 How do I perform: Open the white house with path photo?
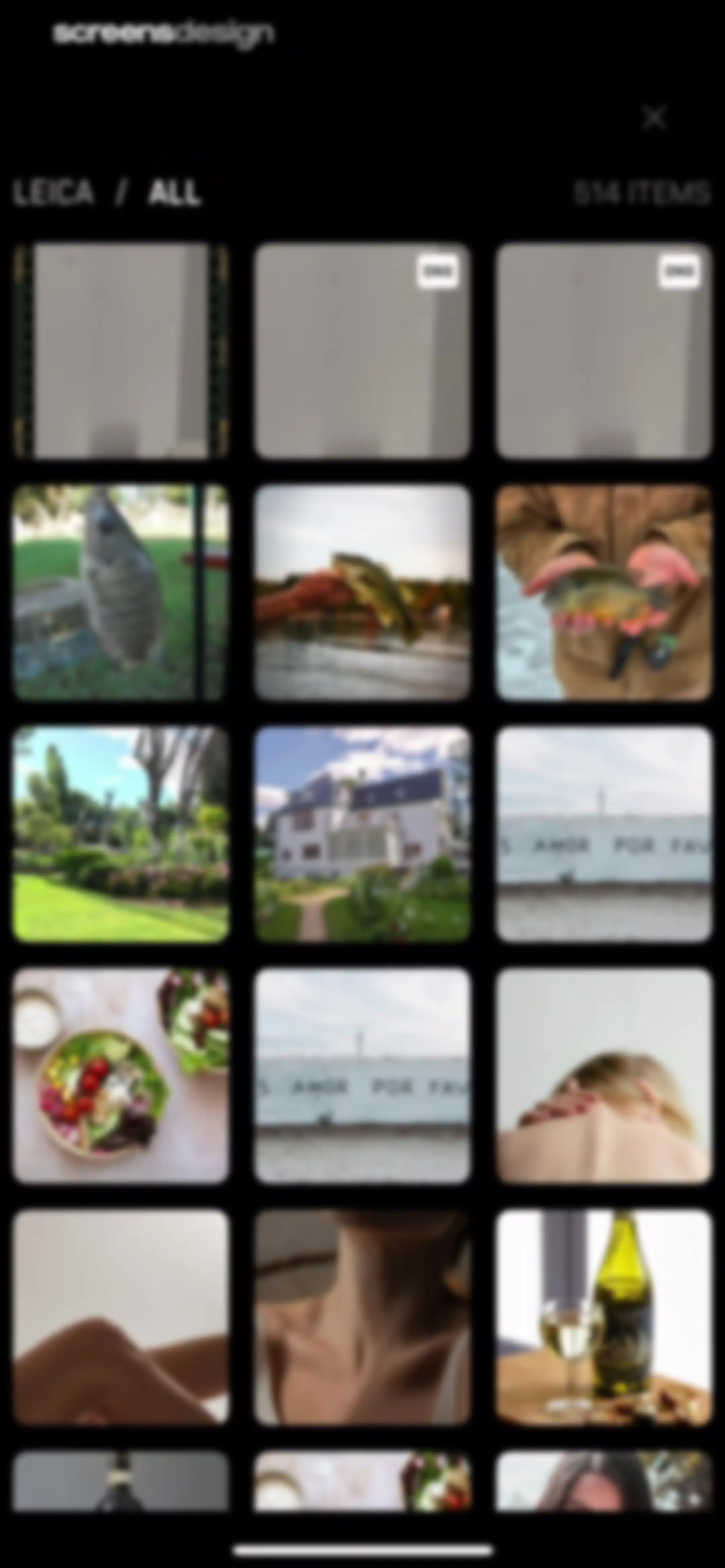(x=363, y=834)
